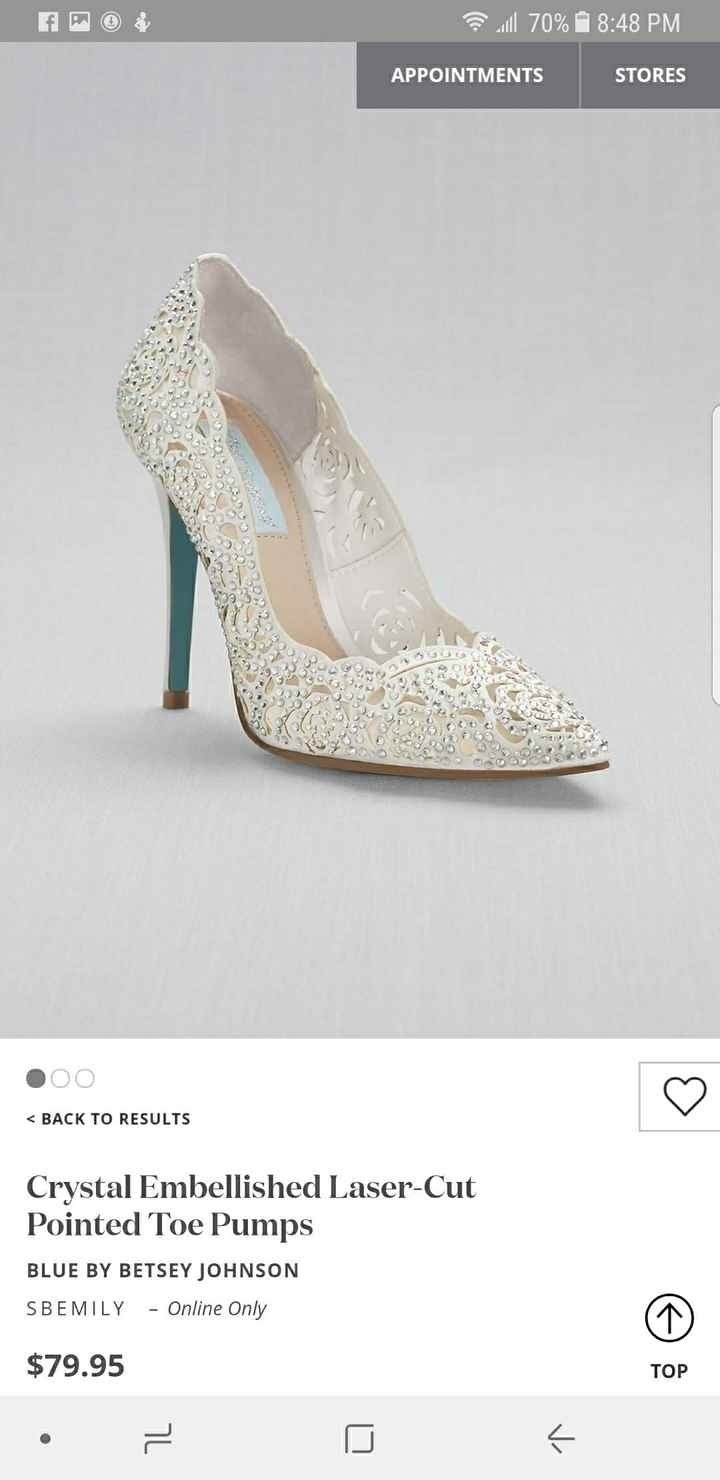Tap the first filled carousel dot

(x=36, y=1078)
